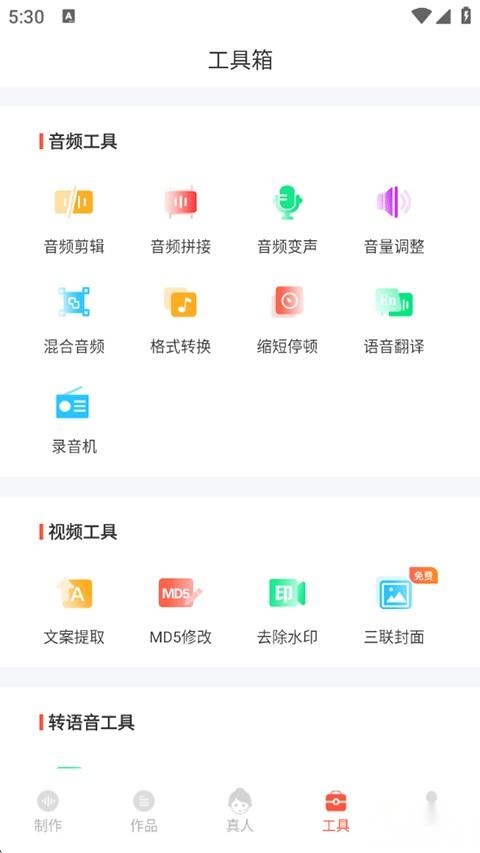Select the 音量调整 volume tool
This screenshot has width=480, height=853.
pos(394,220)
